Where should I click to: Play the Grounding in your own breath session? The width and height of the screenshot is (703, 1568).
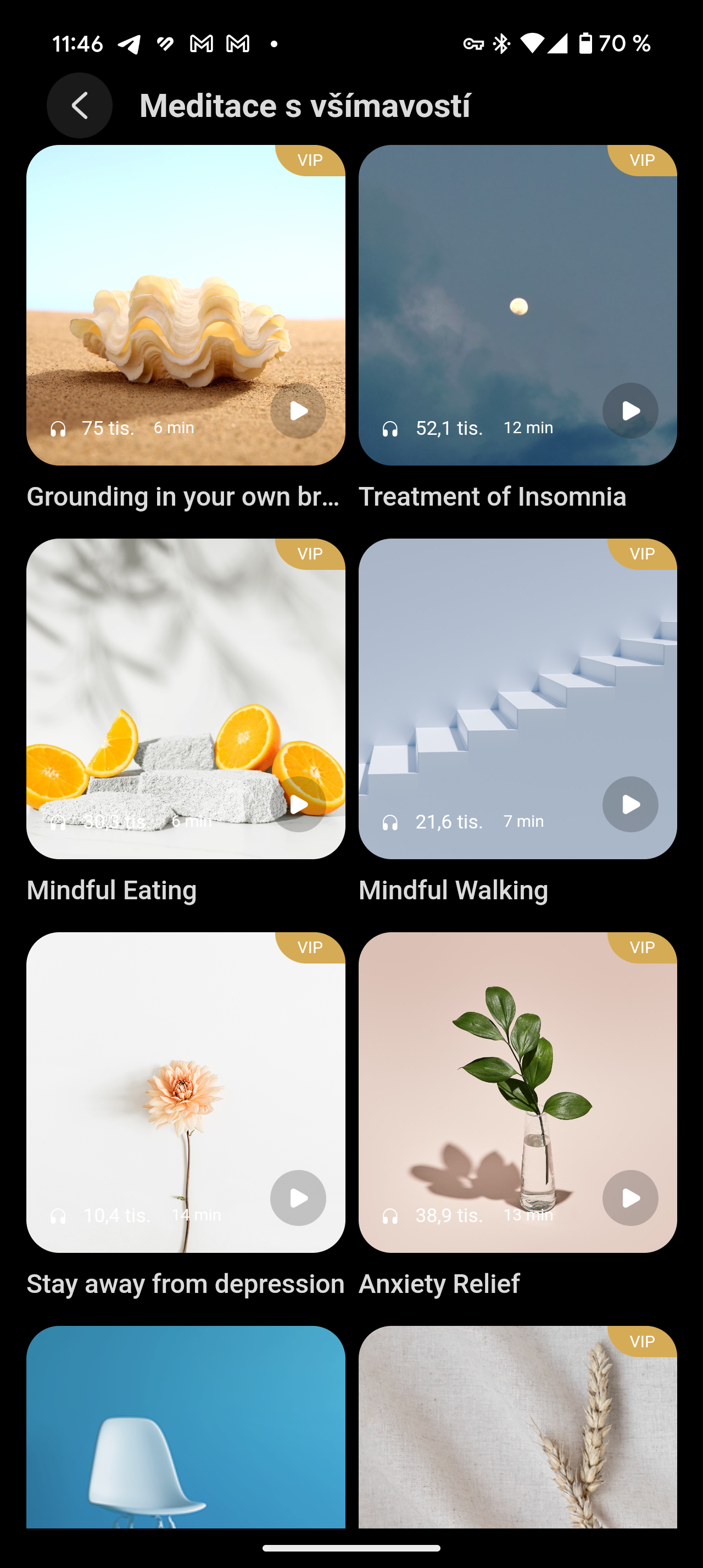[298, 411]
